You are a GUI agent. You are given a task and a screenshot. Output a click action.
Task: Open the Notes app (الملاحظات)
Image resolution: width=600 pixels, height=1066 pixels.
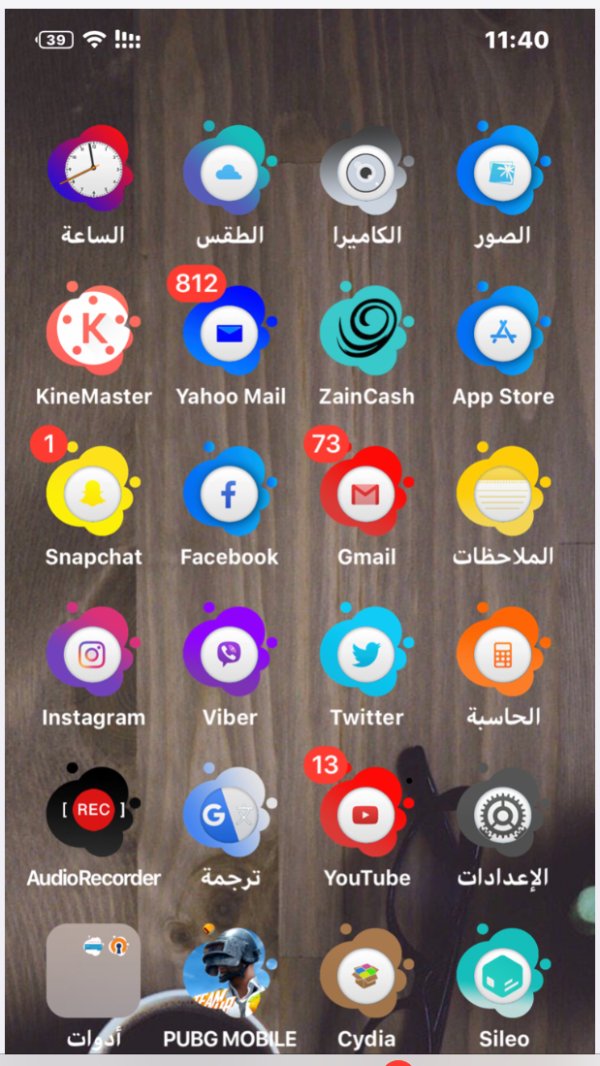click(503, 492)
